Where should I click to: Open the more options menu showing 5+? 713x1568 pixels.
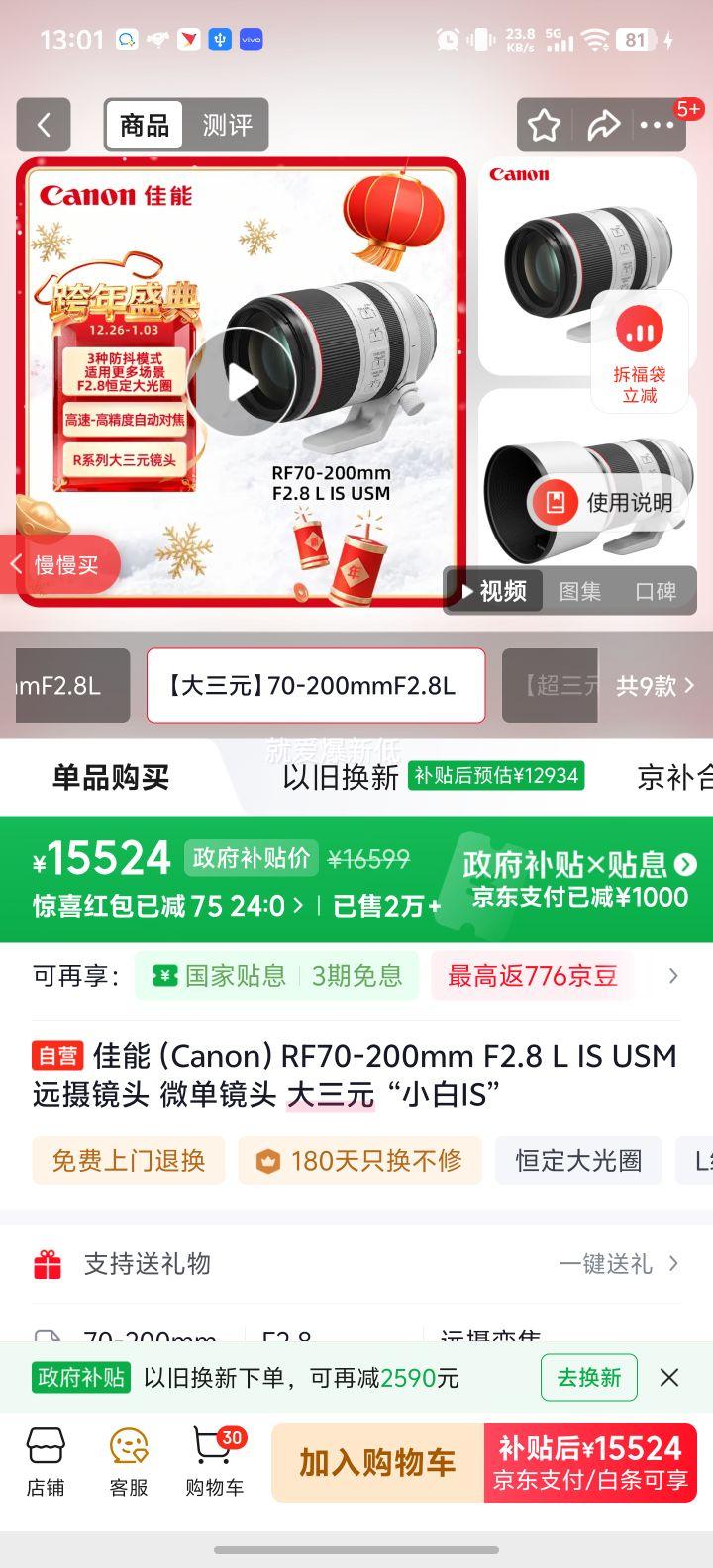point(658,125)
